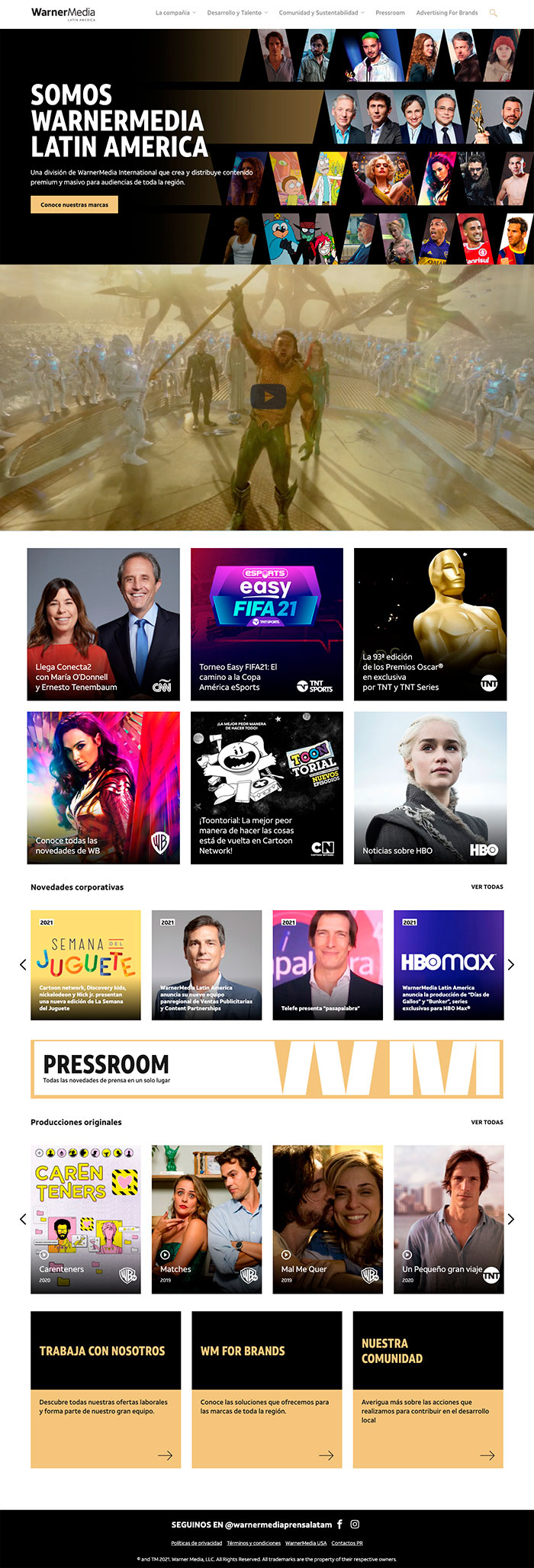
Task: See all Novedades corporativas
Action: (487, 887)
